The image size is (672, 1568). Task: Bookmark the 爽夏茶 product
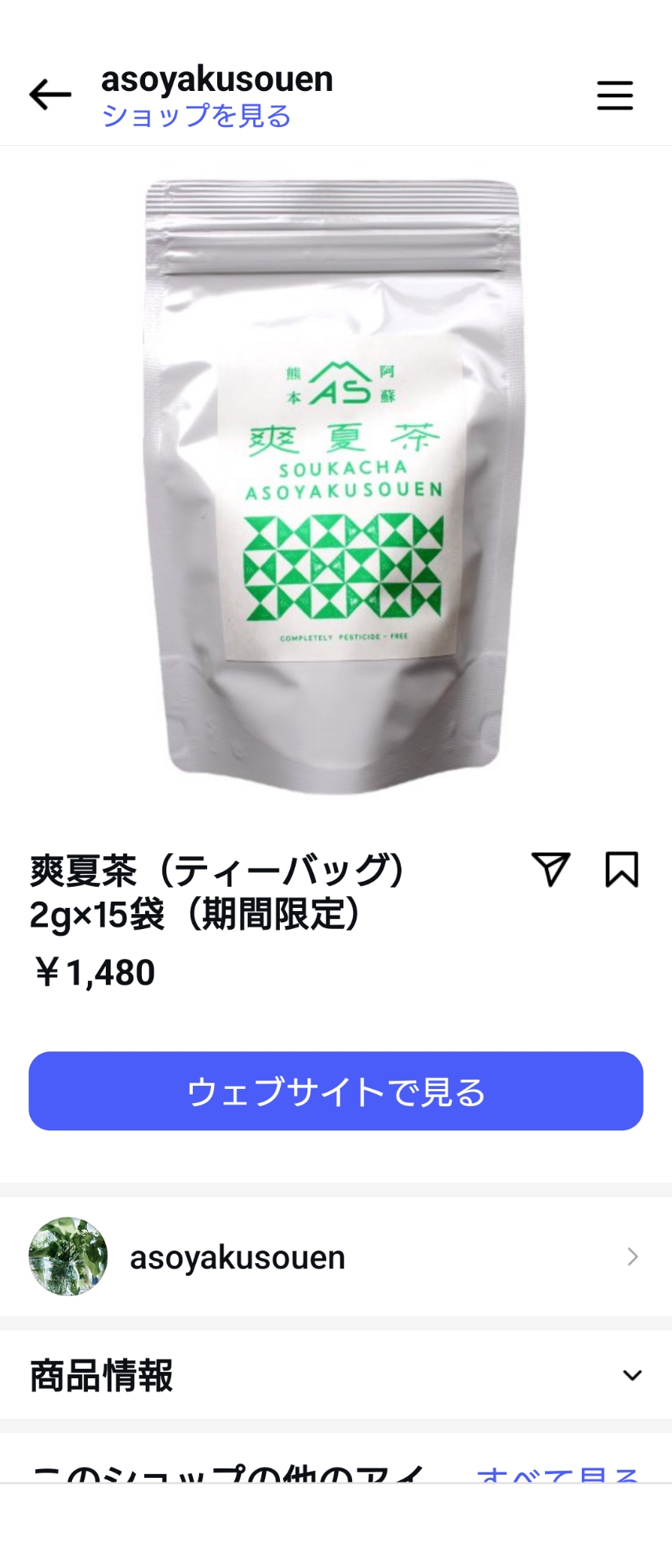(622, 869)
